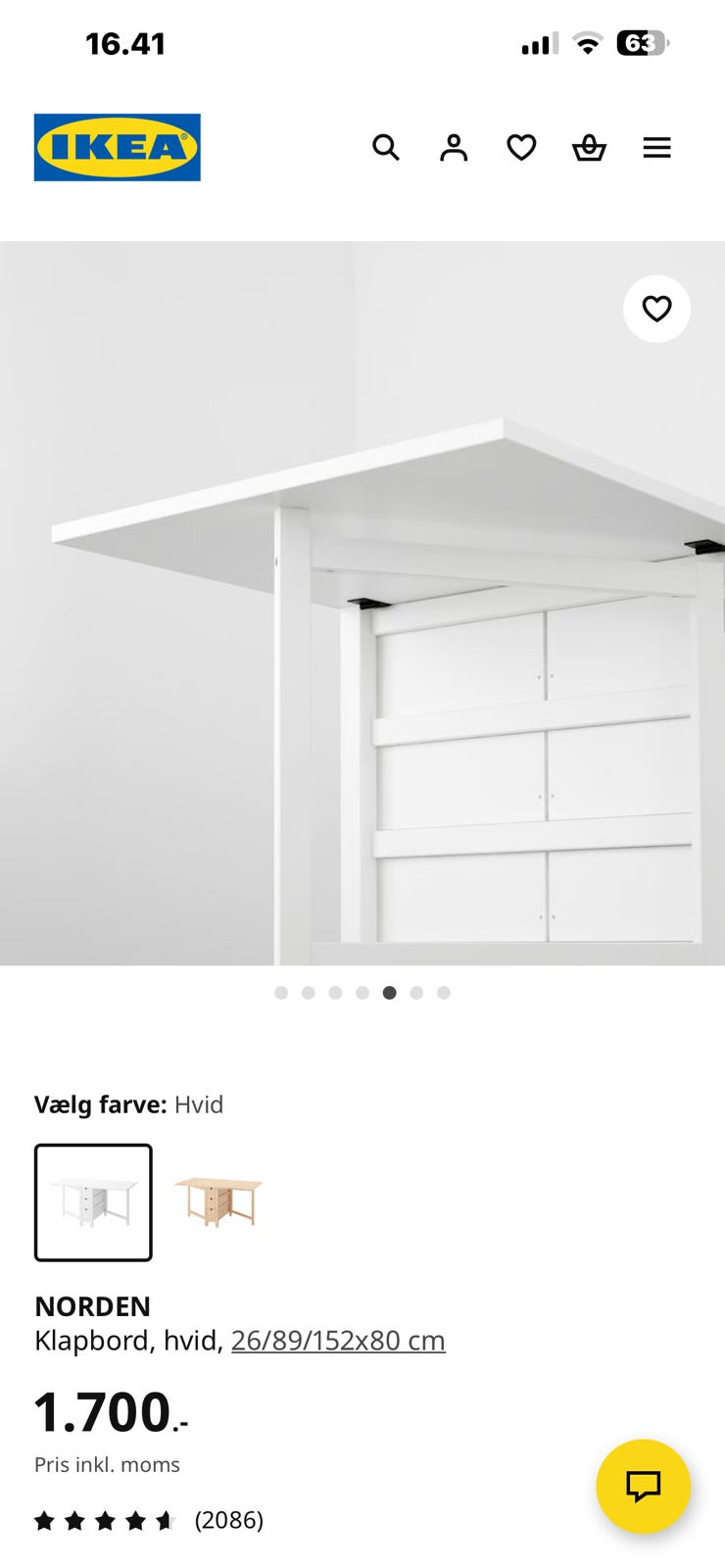Add the table to favorites via heart icon
The height and width of the screenshot is (1568, 725).
coord(656,309)
